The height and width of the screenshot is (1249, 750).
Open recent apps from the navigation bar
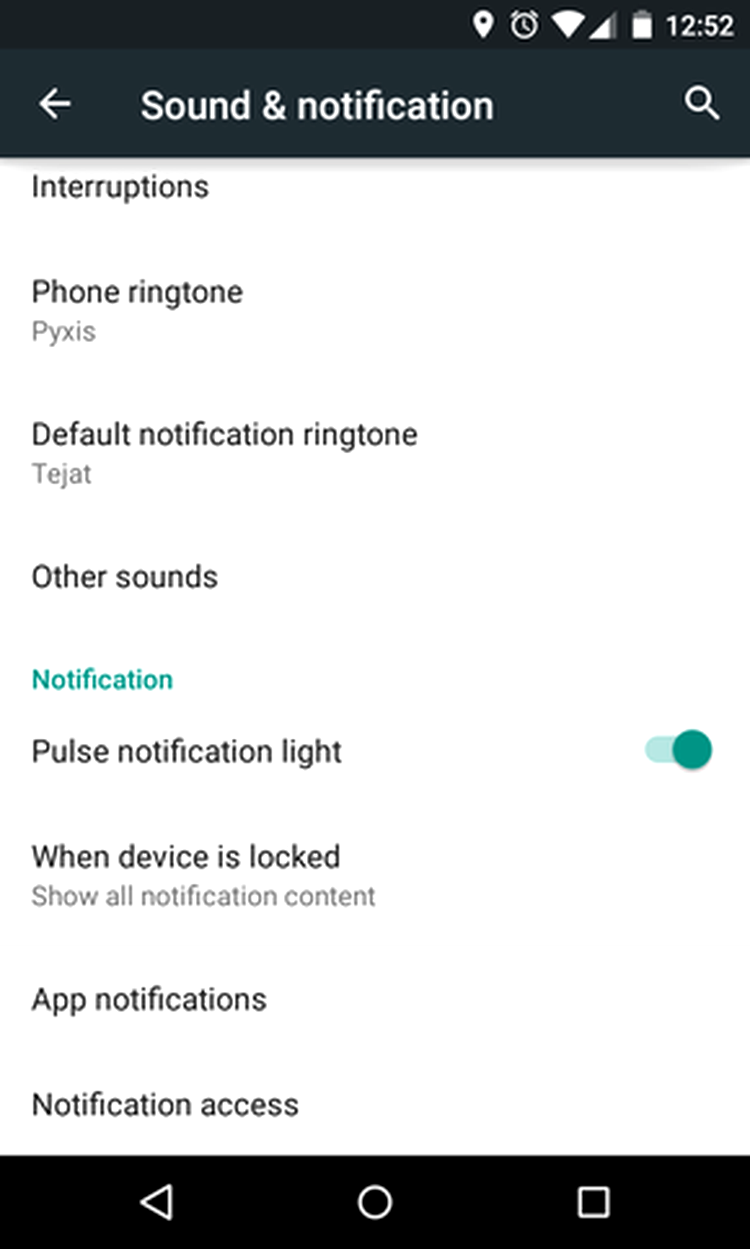point(593,1202)
